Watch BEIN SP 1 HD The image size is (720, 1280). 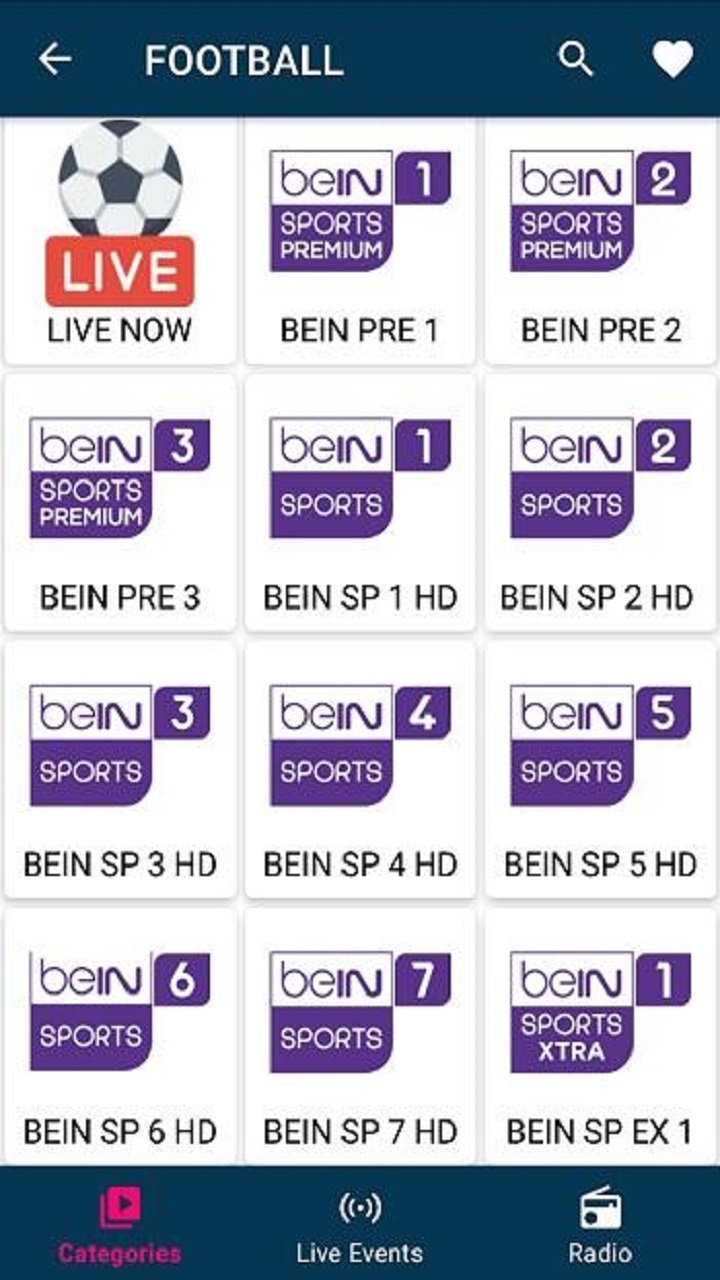click(360, 505)
